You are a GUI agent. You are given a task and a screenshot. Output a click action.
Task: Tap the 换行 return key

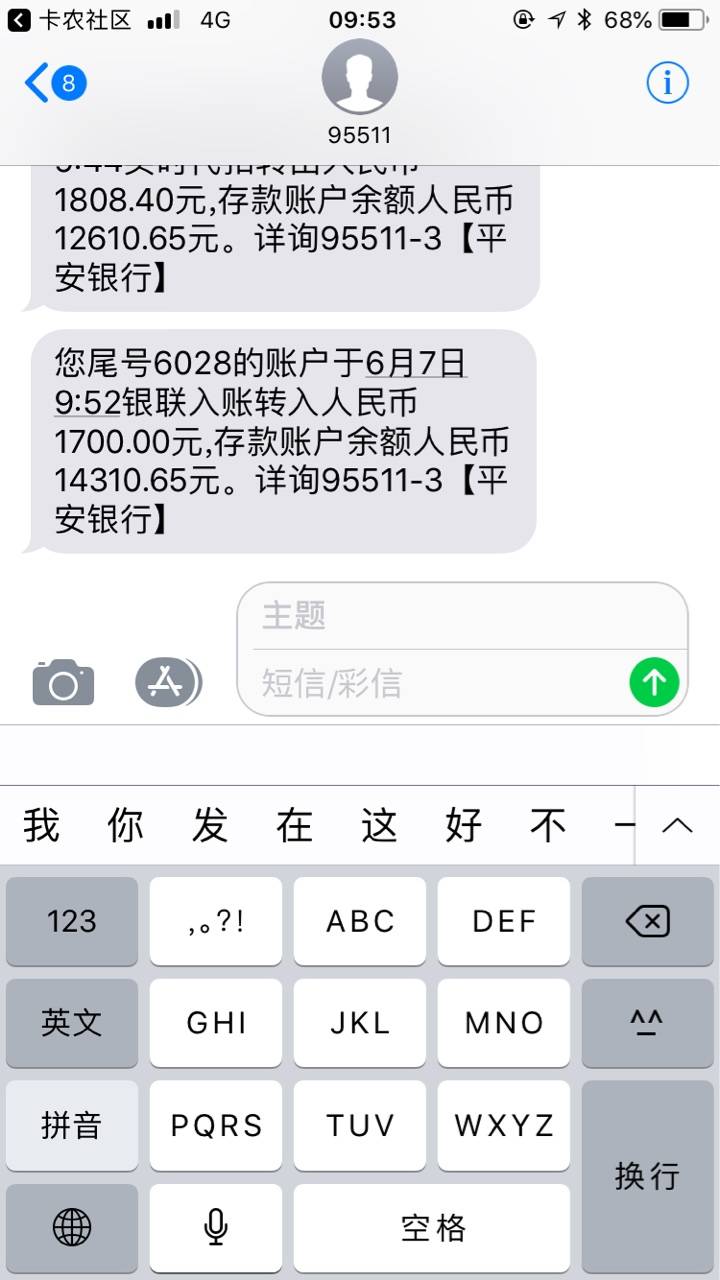pos(647,1176)
